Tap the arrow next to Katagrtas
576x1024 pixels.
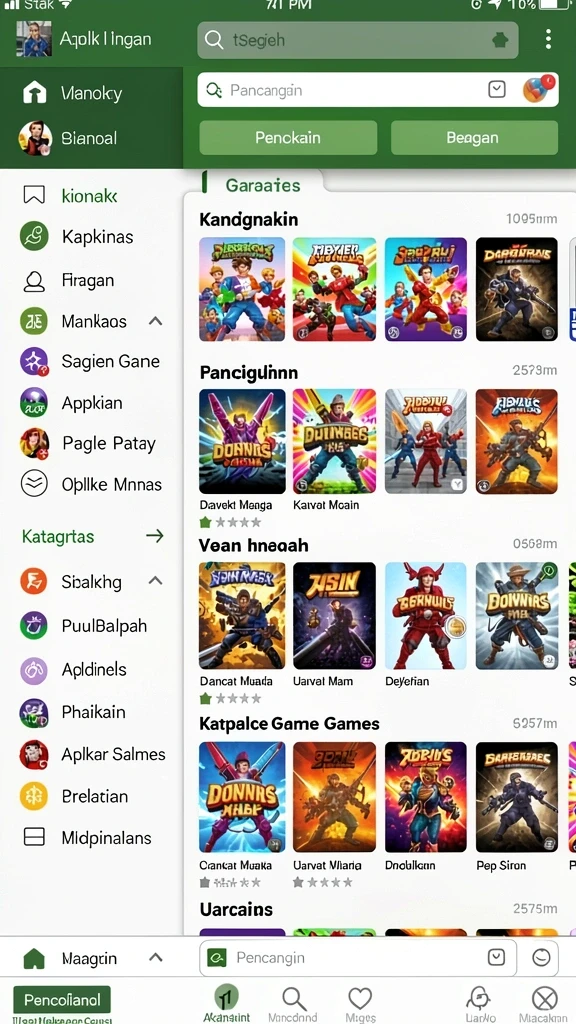[155, 536]
